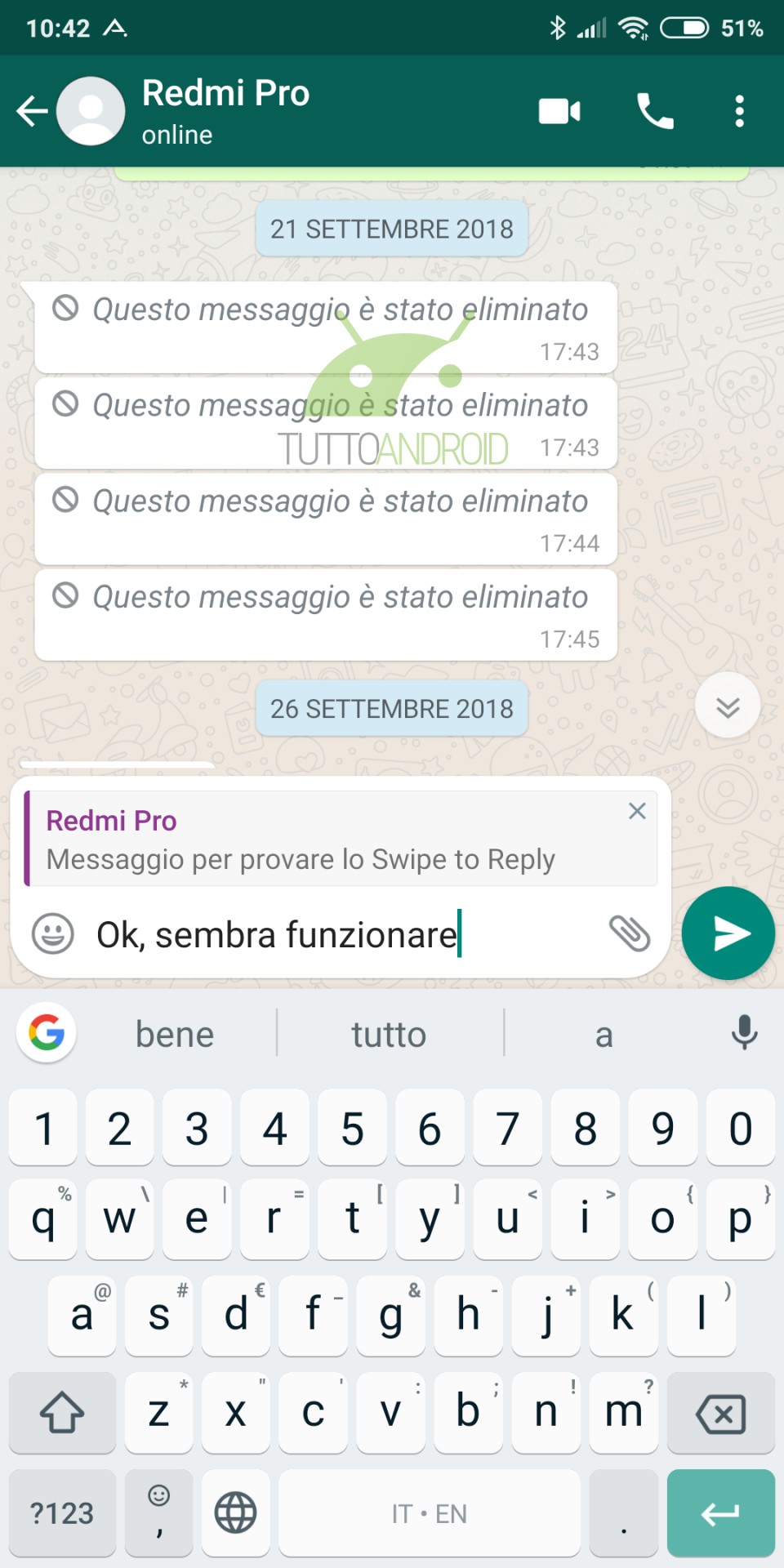Cancel the quoted reply to Redmi Pro
Viewport: 784px width, 1568px height.
coord(637,811)
